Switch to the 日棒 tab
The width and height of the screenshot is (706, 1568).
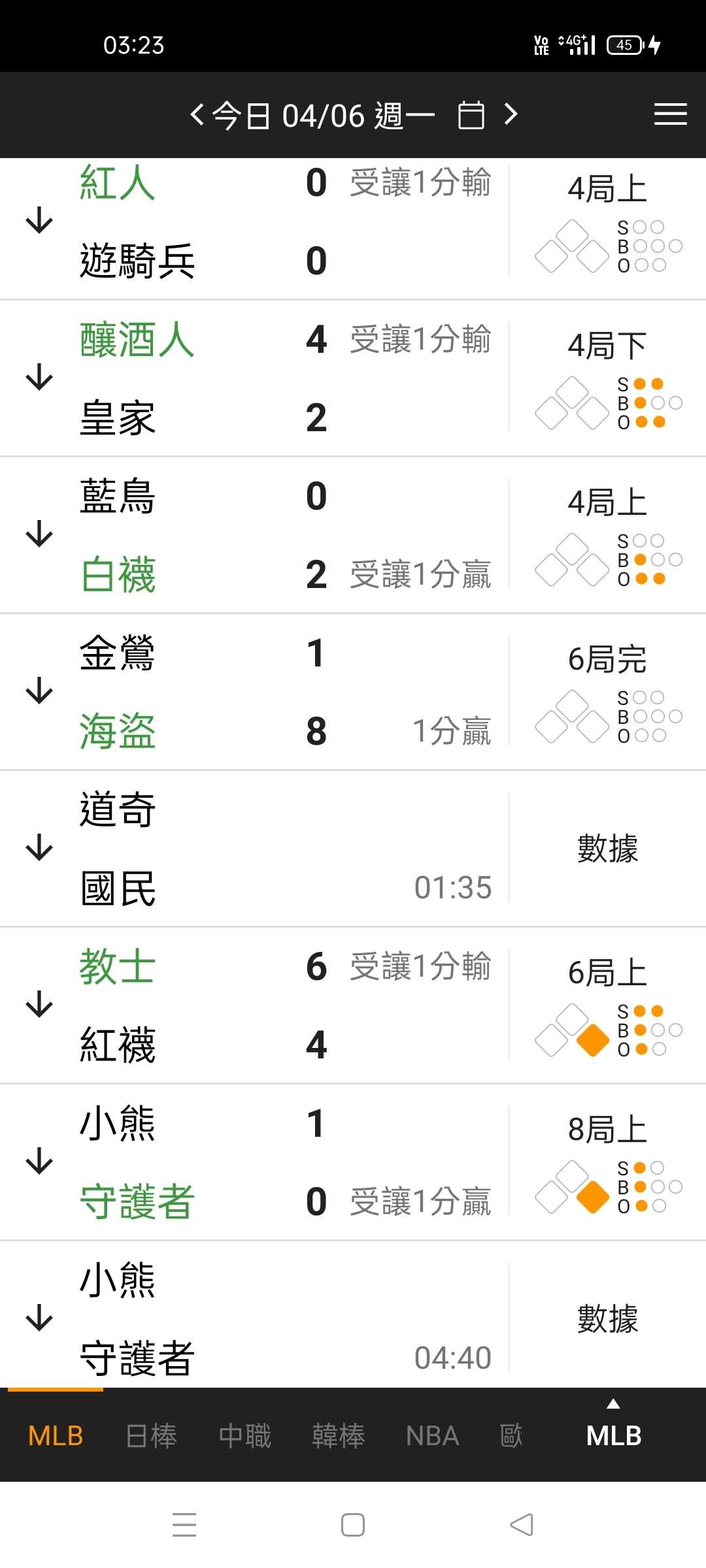[151, 1435]
